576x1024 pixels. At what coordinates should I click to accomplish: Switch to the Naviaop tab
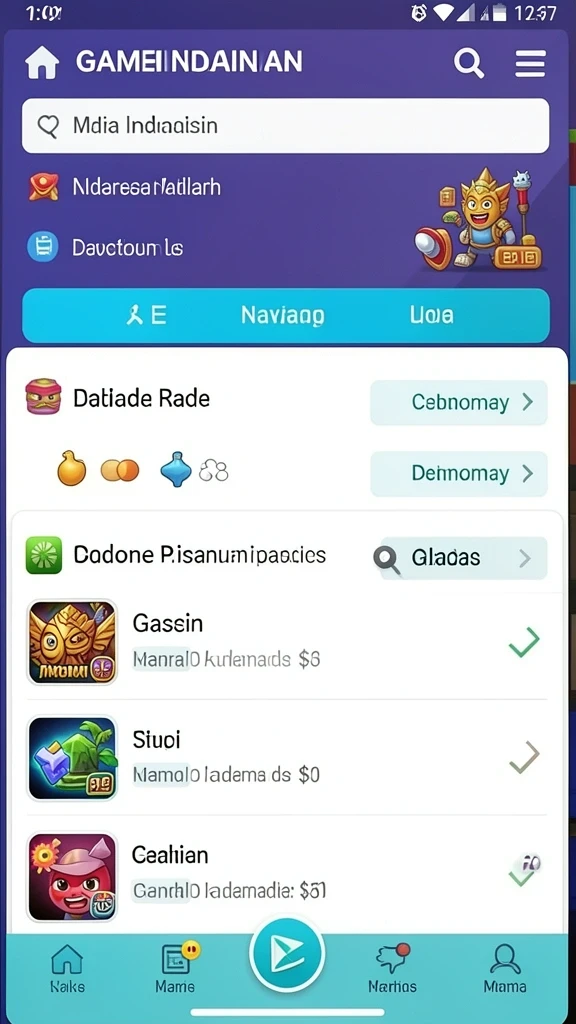[x=282, y=315]
